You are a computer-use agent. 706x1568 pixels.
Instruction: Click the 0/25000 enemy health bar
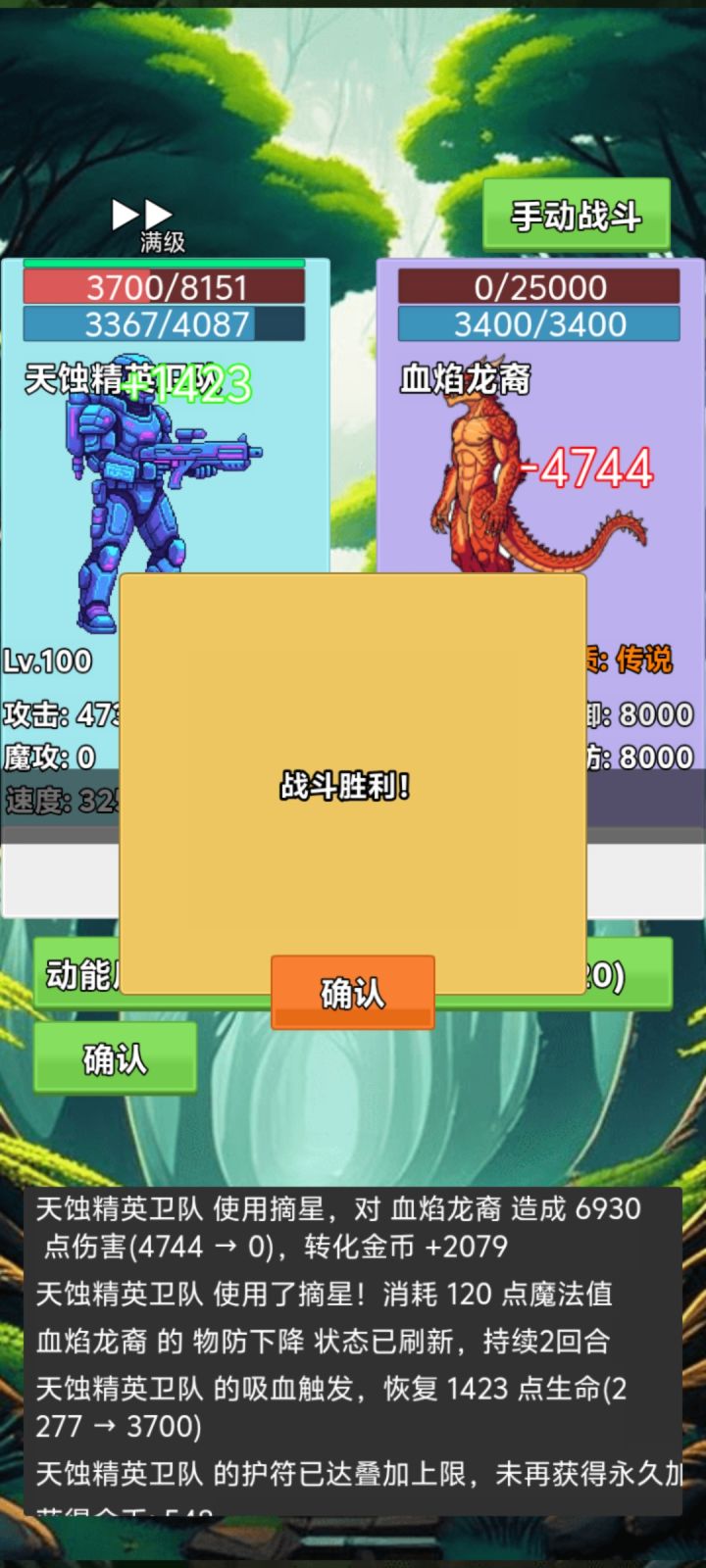[536, 286]
